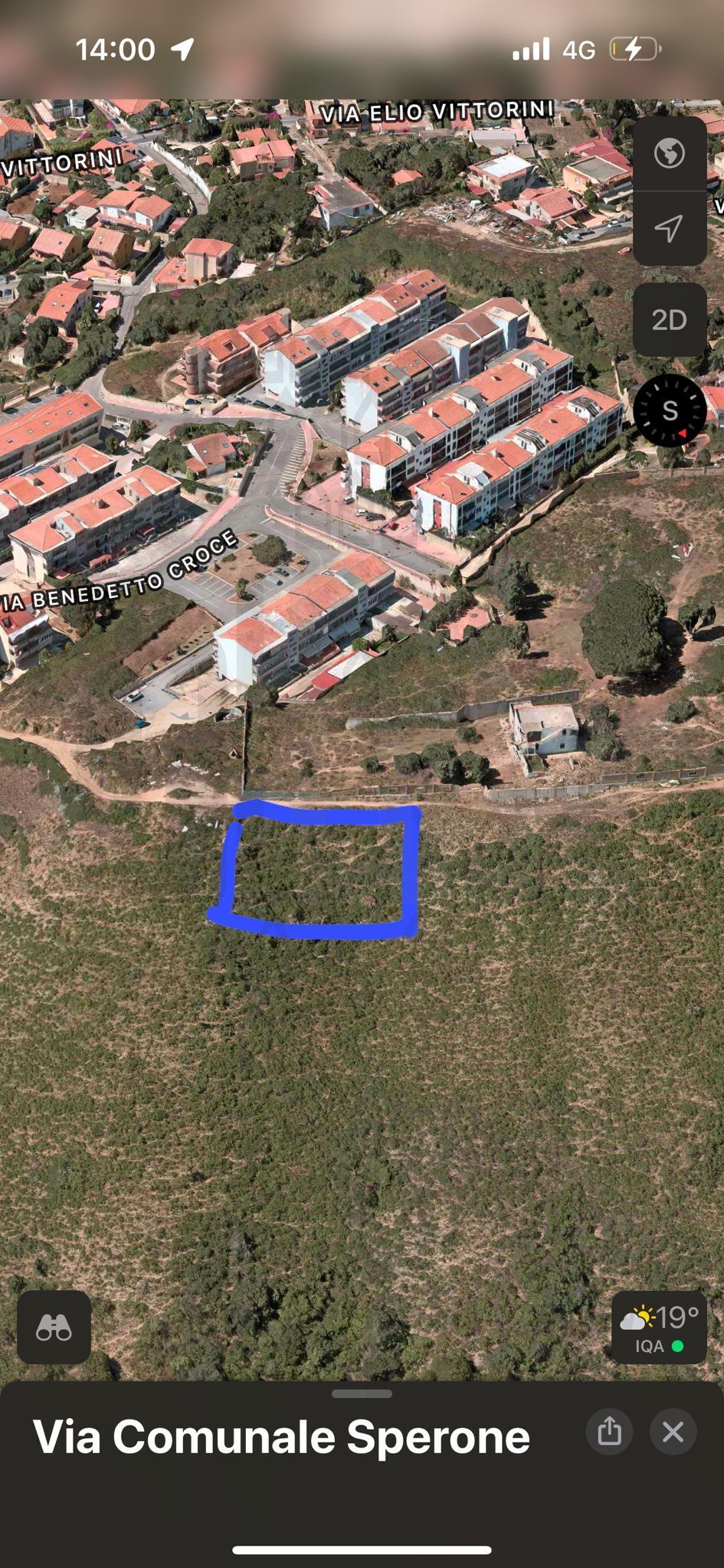The width and height of the screenshot is (724, 1568).
Task: Open the map mode globe button
Action: [669, 153]
